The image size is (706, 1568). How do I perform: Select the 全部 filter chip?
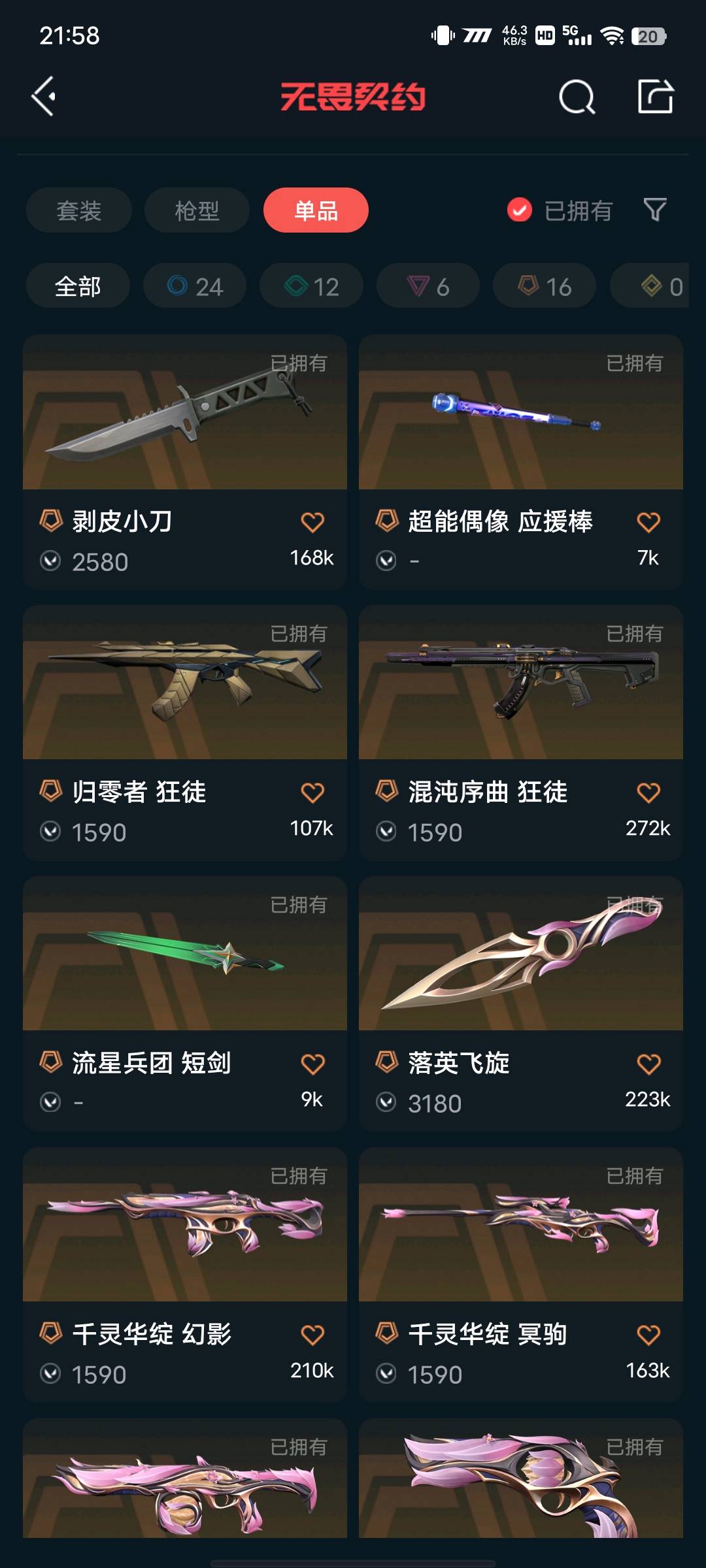click(x=78, y=286)
